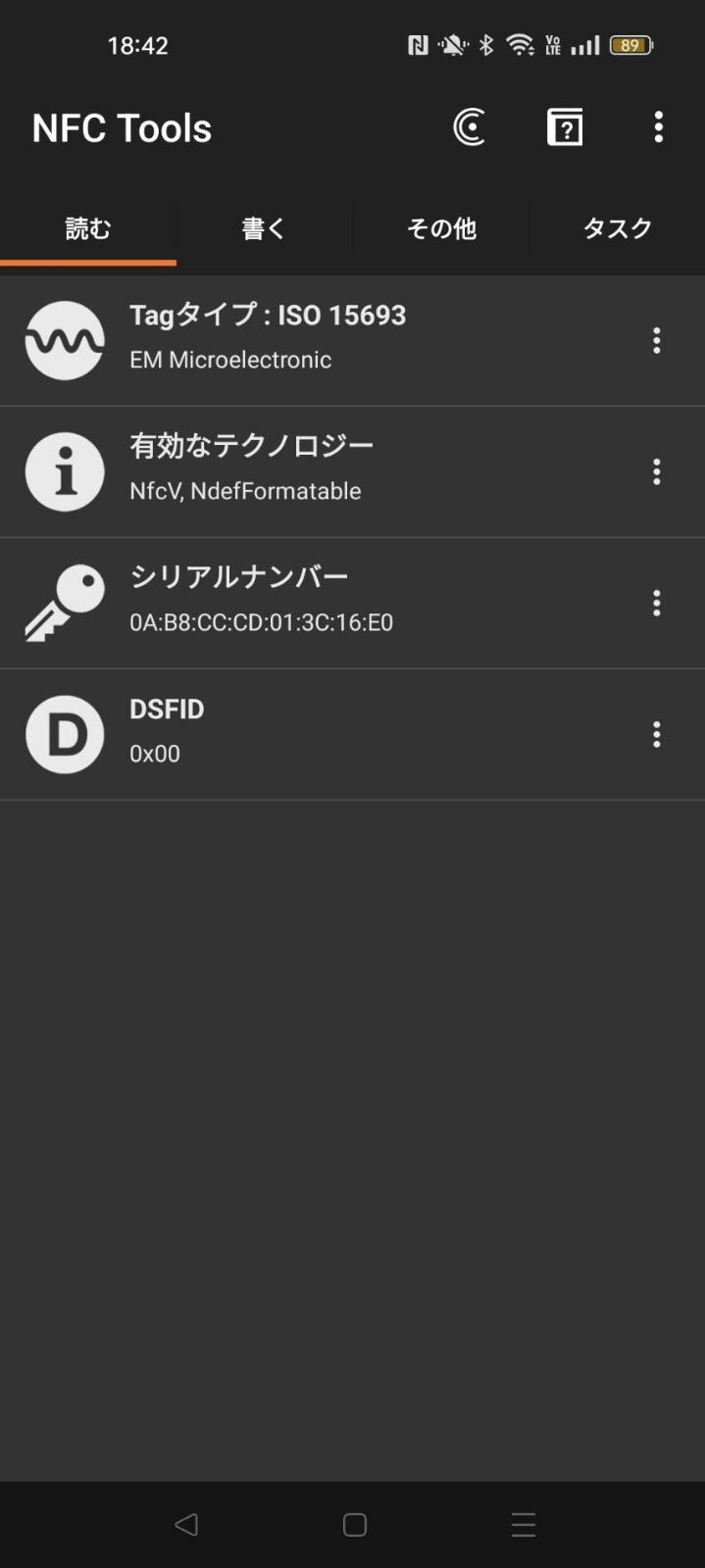Image resolution: width=705 pixels, height=1568 pixels.
Task: Switch to the タスク tab
Action: pos(617,228)
